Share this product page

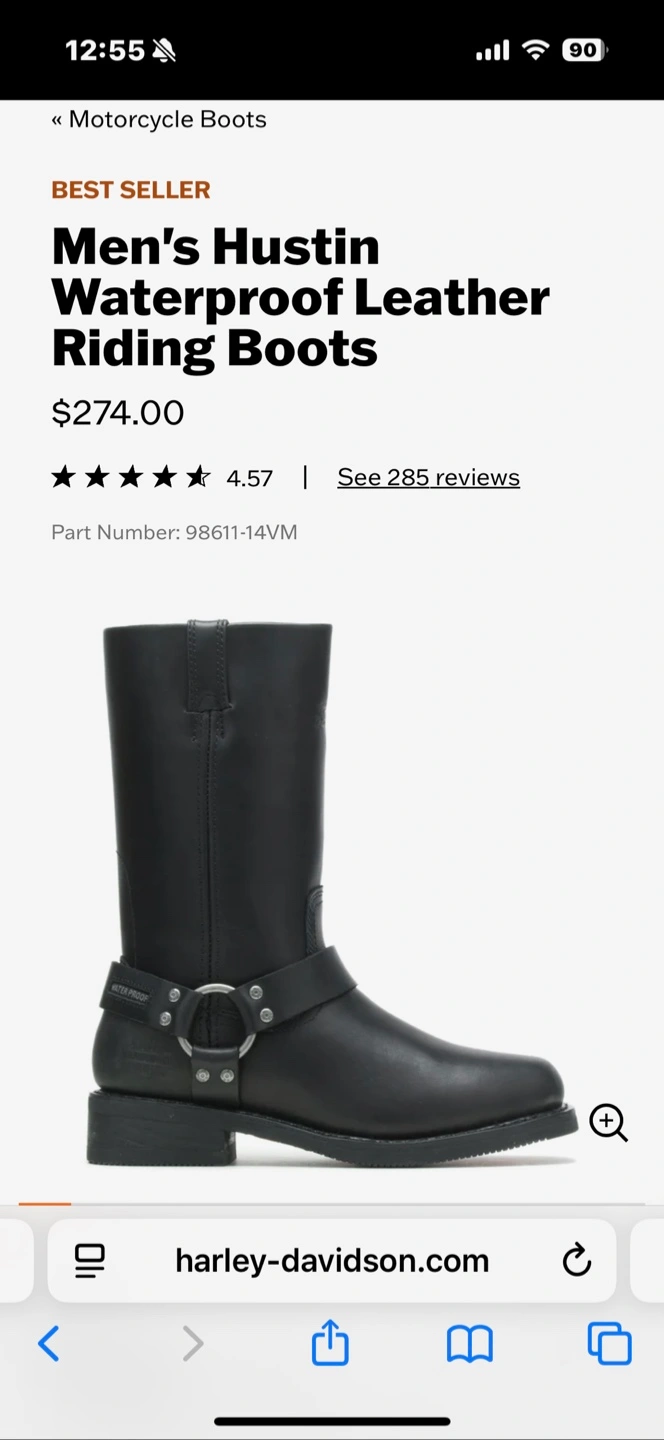[x=330, y=1342]
